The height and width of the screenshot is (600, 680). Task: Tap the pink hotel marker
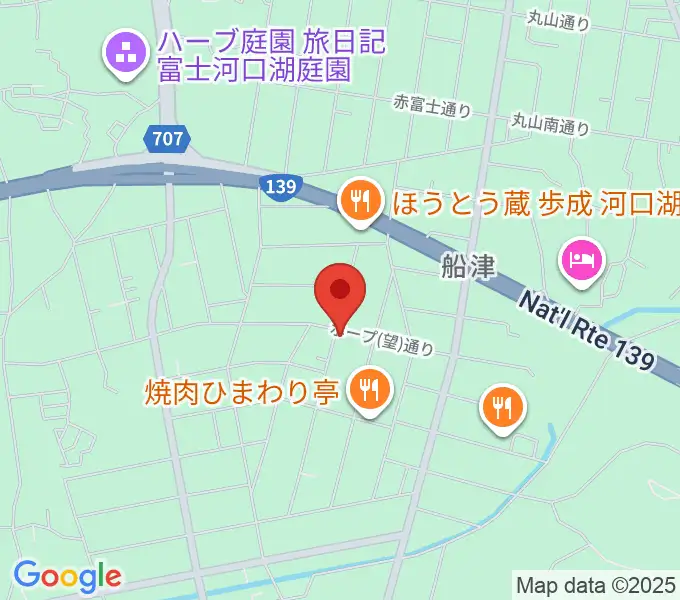pyautogui.click(x=583, y=262)
